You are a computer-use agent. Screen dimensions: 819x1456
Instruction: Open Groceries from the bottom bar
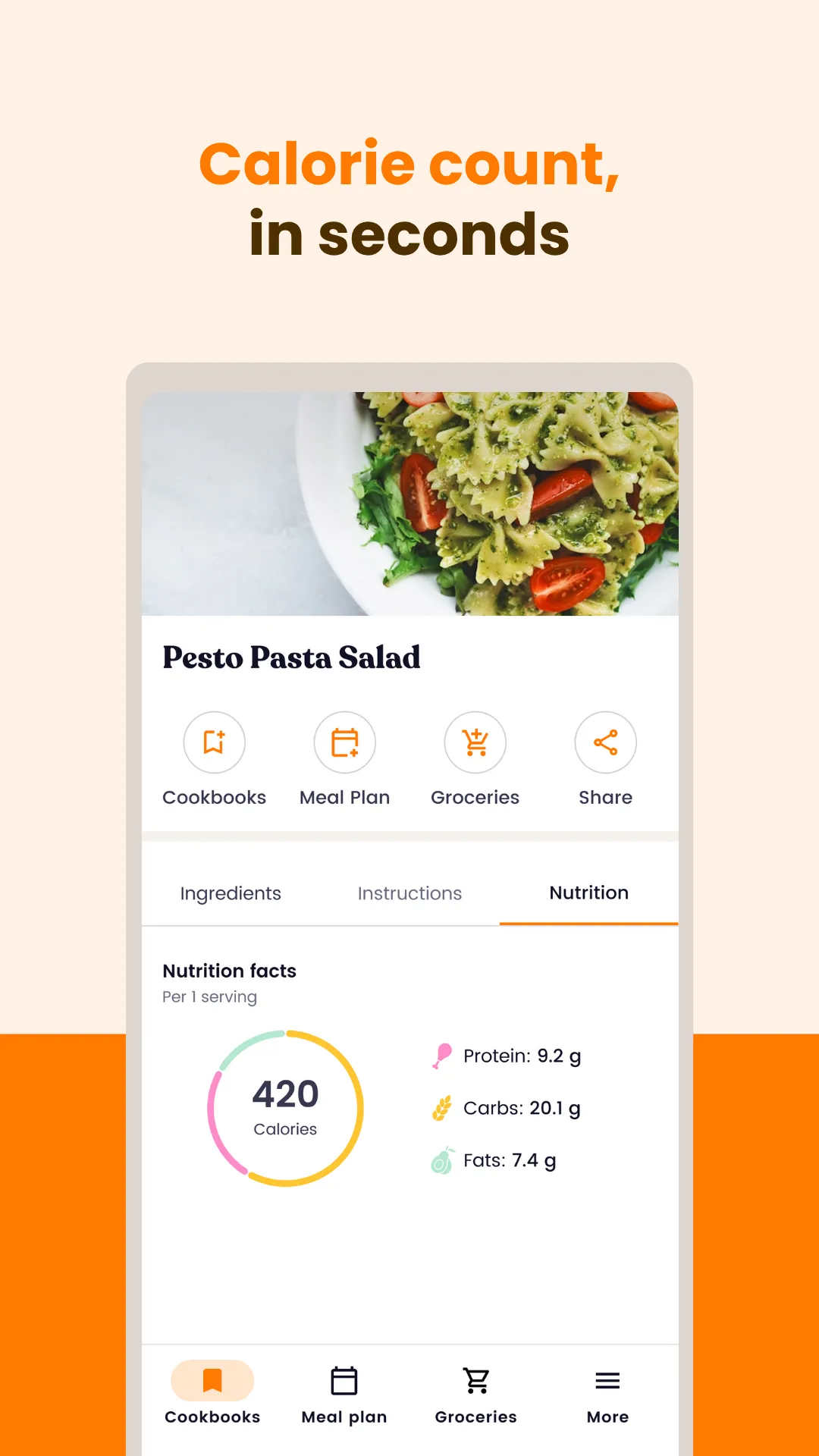[x=475, y=1395]
